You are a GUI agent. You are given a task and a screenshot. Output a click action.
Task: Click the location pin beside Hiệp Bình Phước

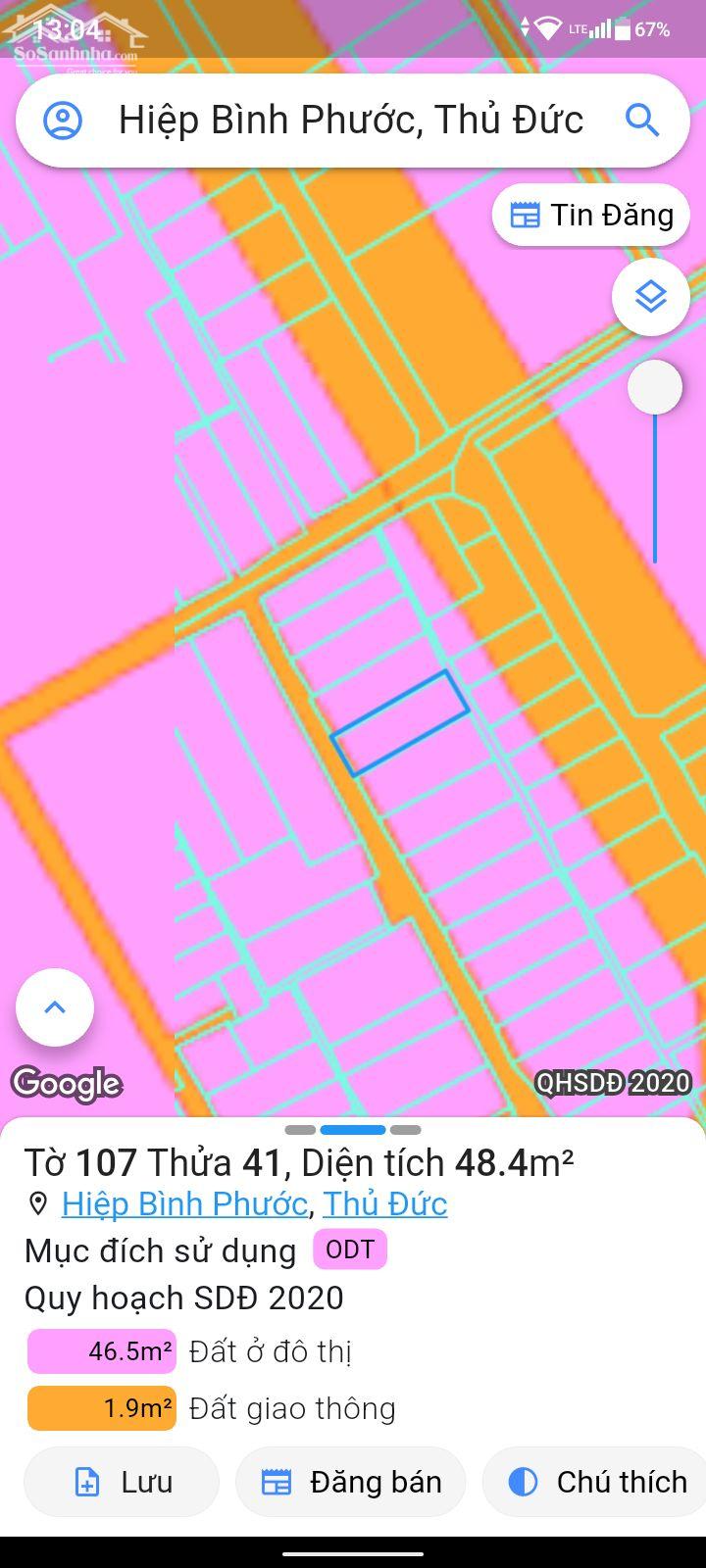click(x=38, y=1203)
